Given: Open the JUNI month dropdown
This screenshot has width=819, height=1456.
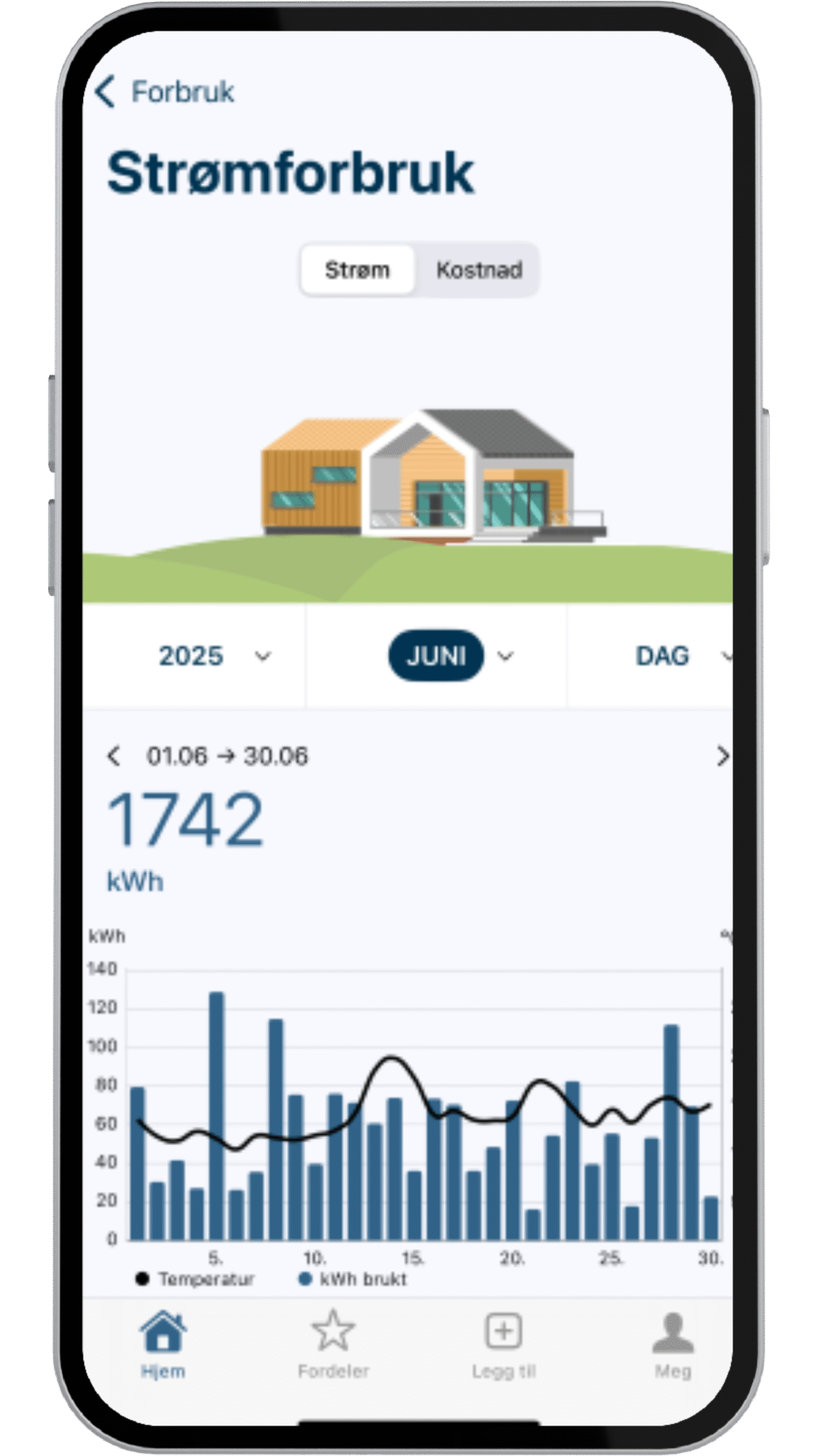Looking at the screenshot, I should pos(449,656).
